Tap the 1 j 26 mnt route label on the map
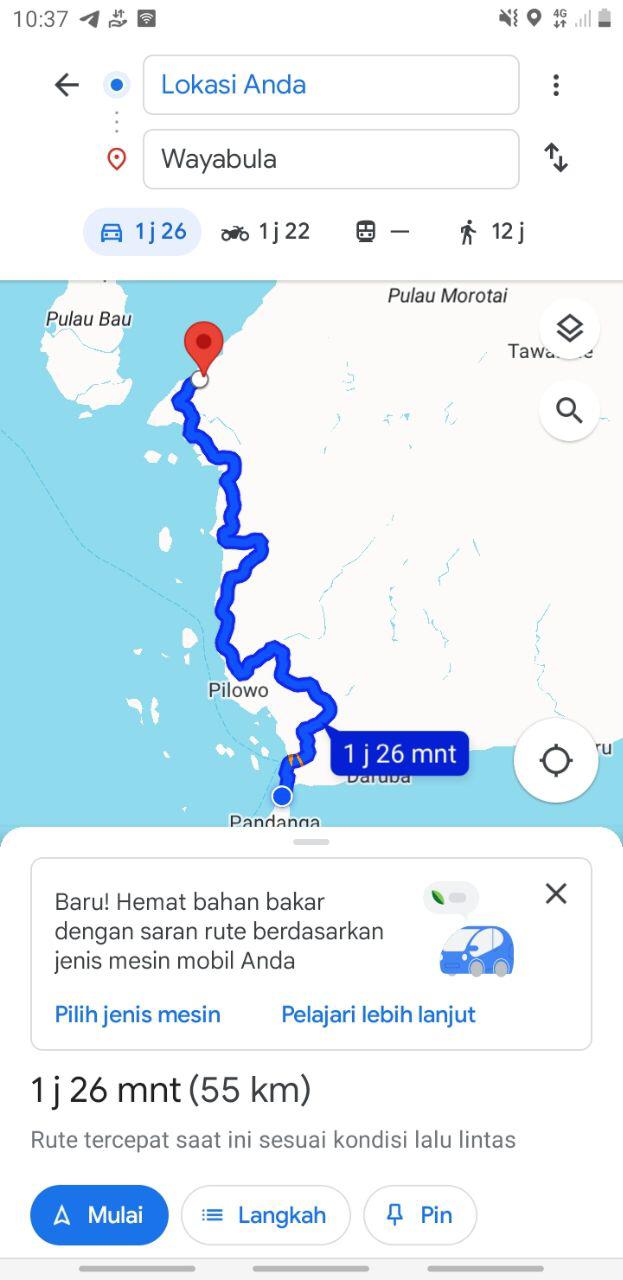Screen dimensions: 623x1280 (x=400, y=753)
